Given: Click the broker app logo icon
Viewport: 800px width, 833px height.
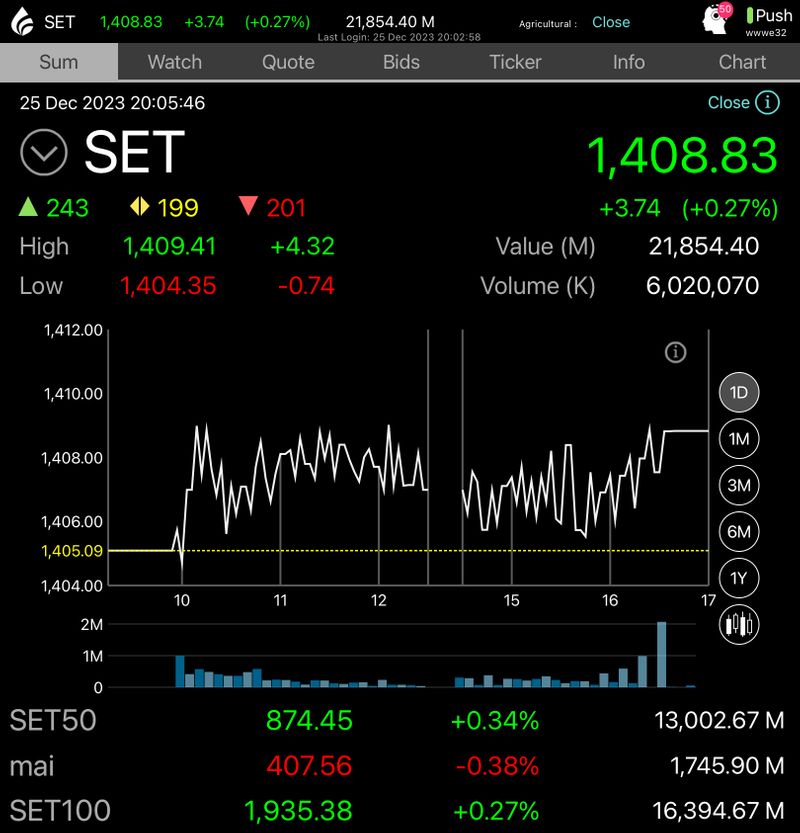Looking at the screenshot, I should pyautogui.click(x=20, y=17).
